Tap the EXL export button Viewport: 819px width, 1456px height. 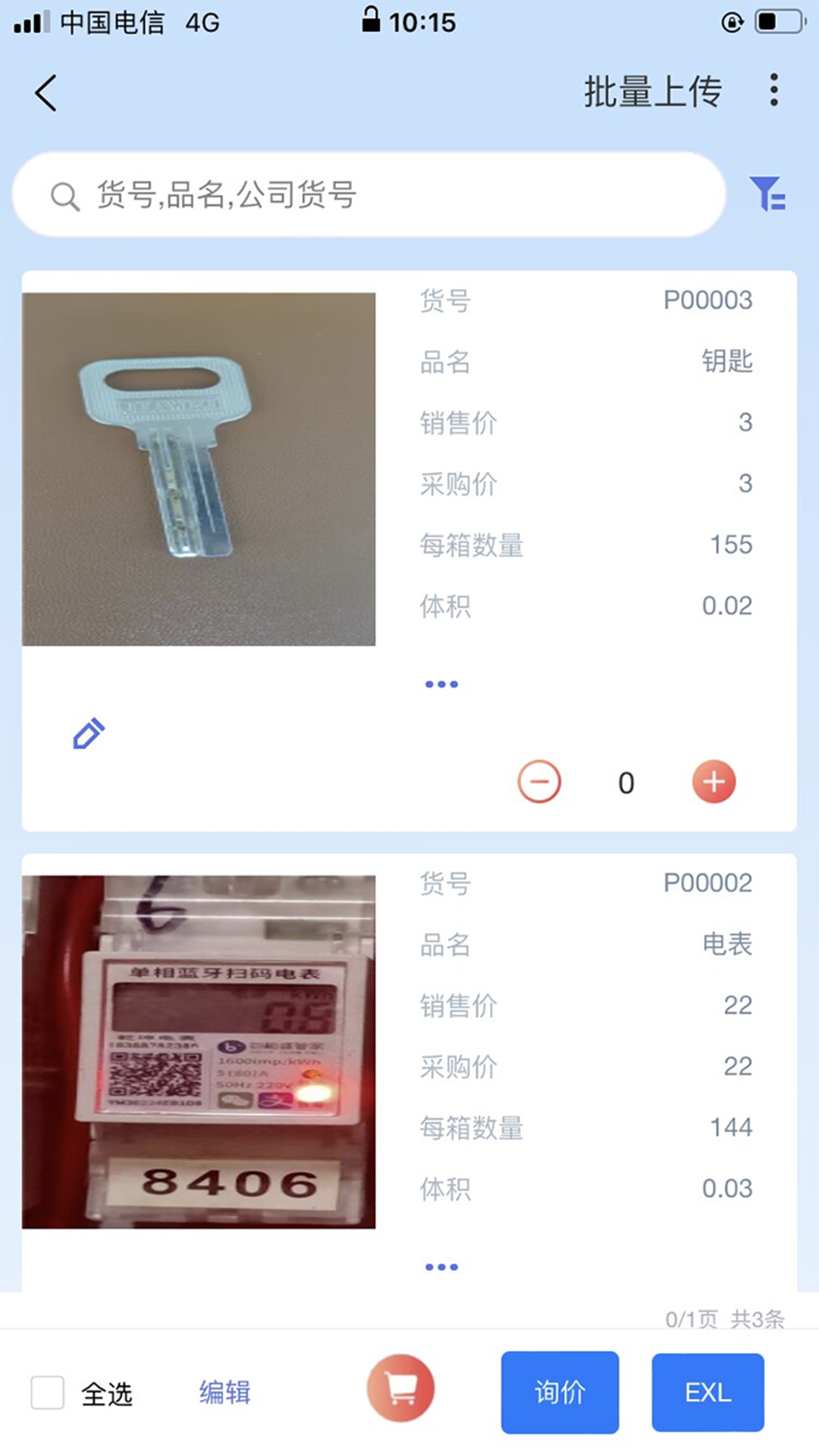tap(707, 1392)
